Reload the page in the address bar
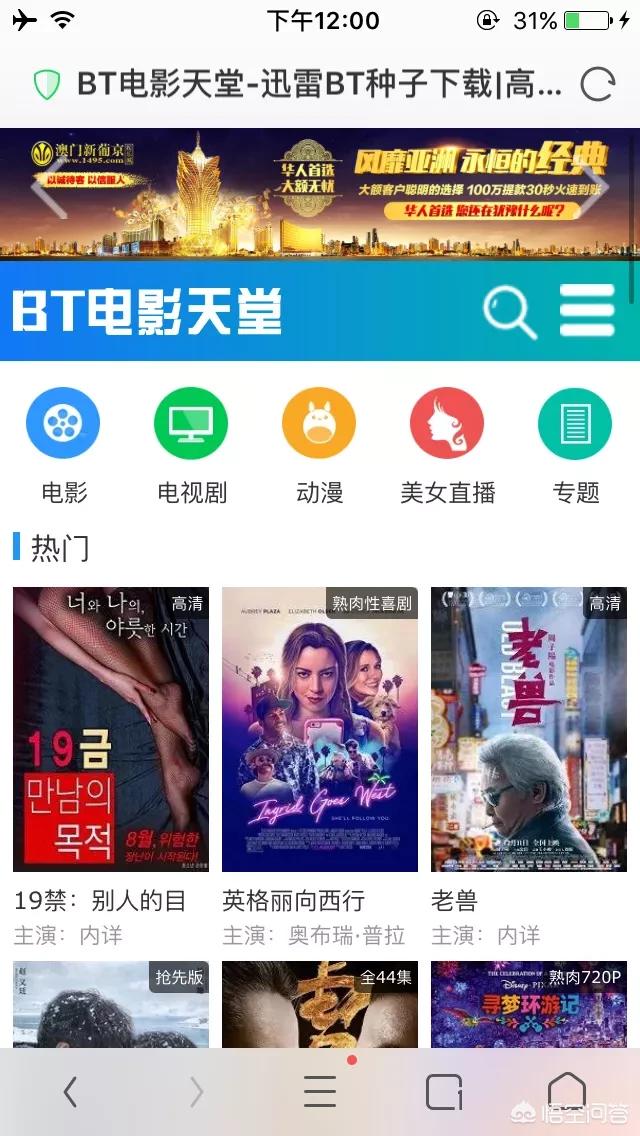The width and height of the screenshot is (640, 1136). (597, 85)
